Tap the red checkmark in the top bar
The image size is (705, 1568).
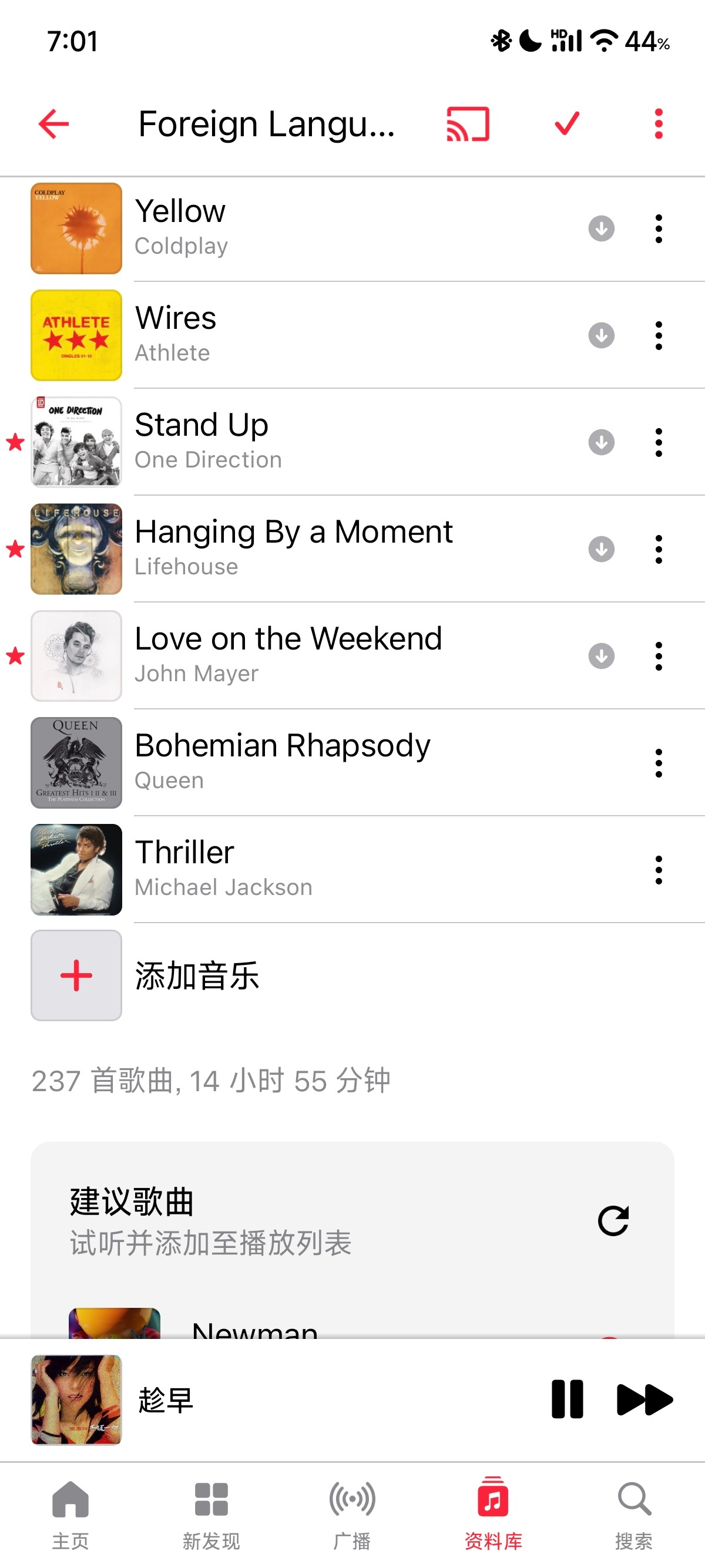[x=566, y=124]
